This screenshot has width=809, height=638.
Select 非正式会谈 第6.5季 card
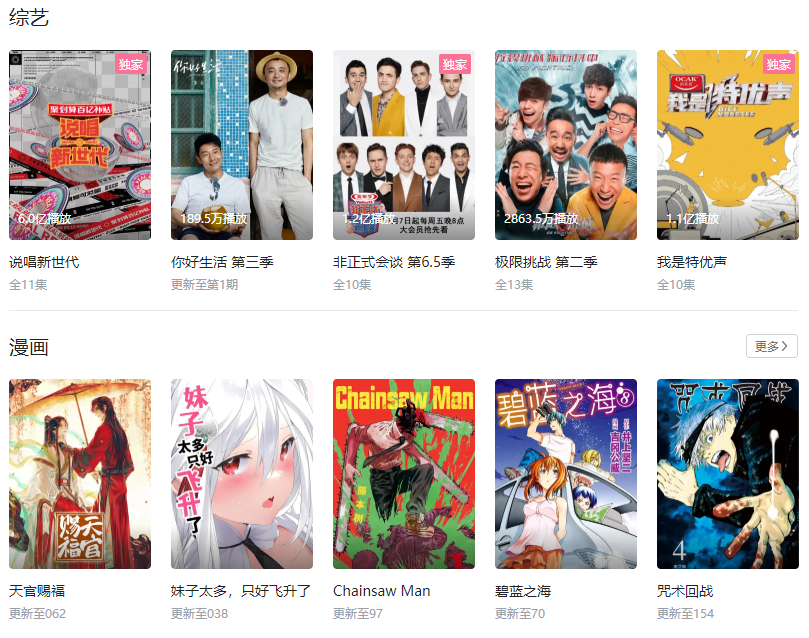[404, 145]
